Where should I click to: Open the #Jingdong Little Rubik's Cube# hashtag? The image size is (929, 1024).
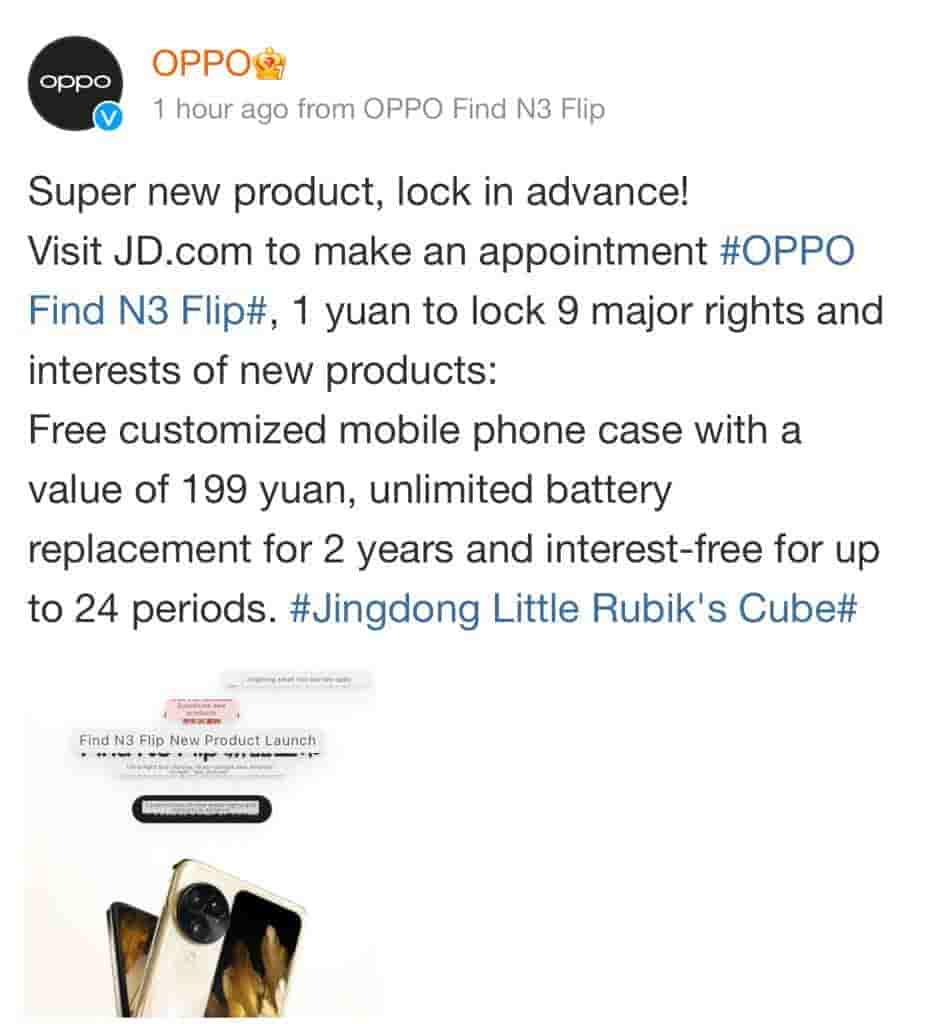coord(572,608)
